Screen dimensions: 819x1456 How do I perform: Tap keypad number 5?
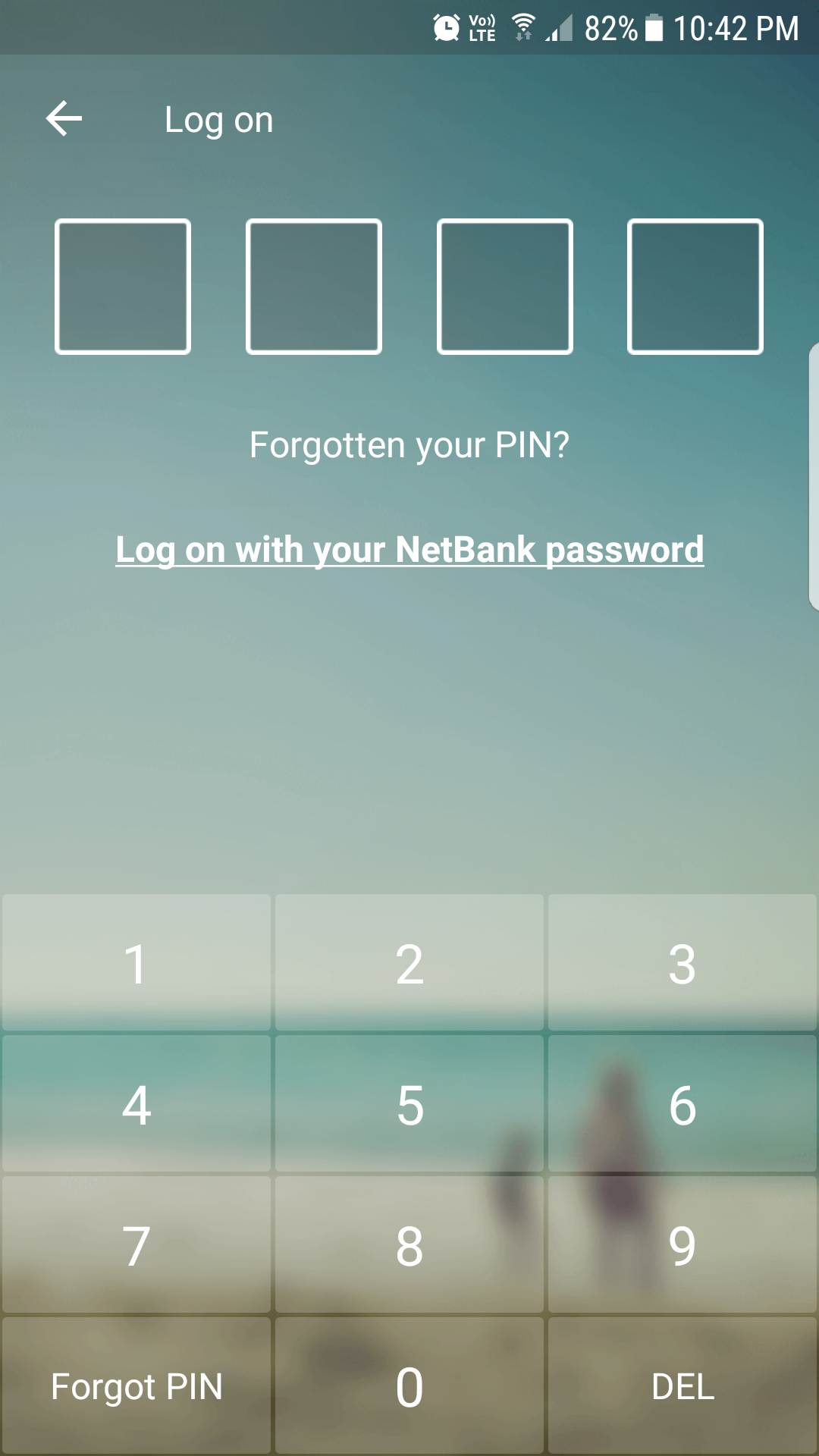pyautogui.click(x=409, y=1104)
